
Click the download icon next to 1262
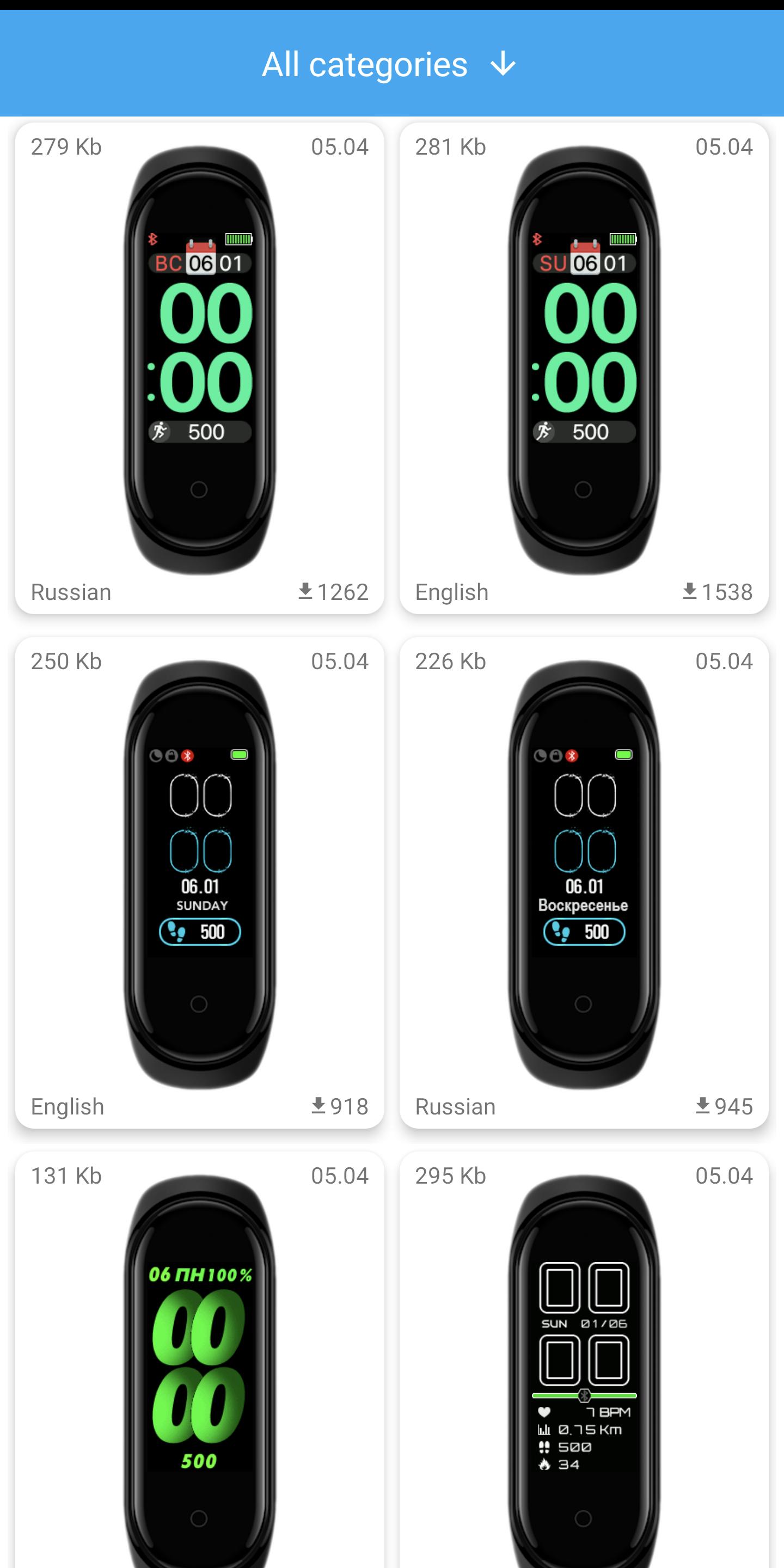(305, 591)
